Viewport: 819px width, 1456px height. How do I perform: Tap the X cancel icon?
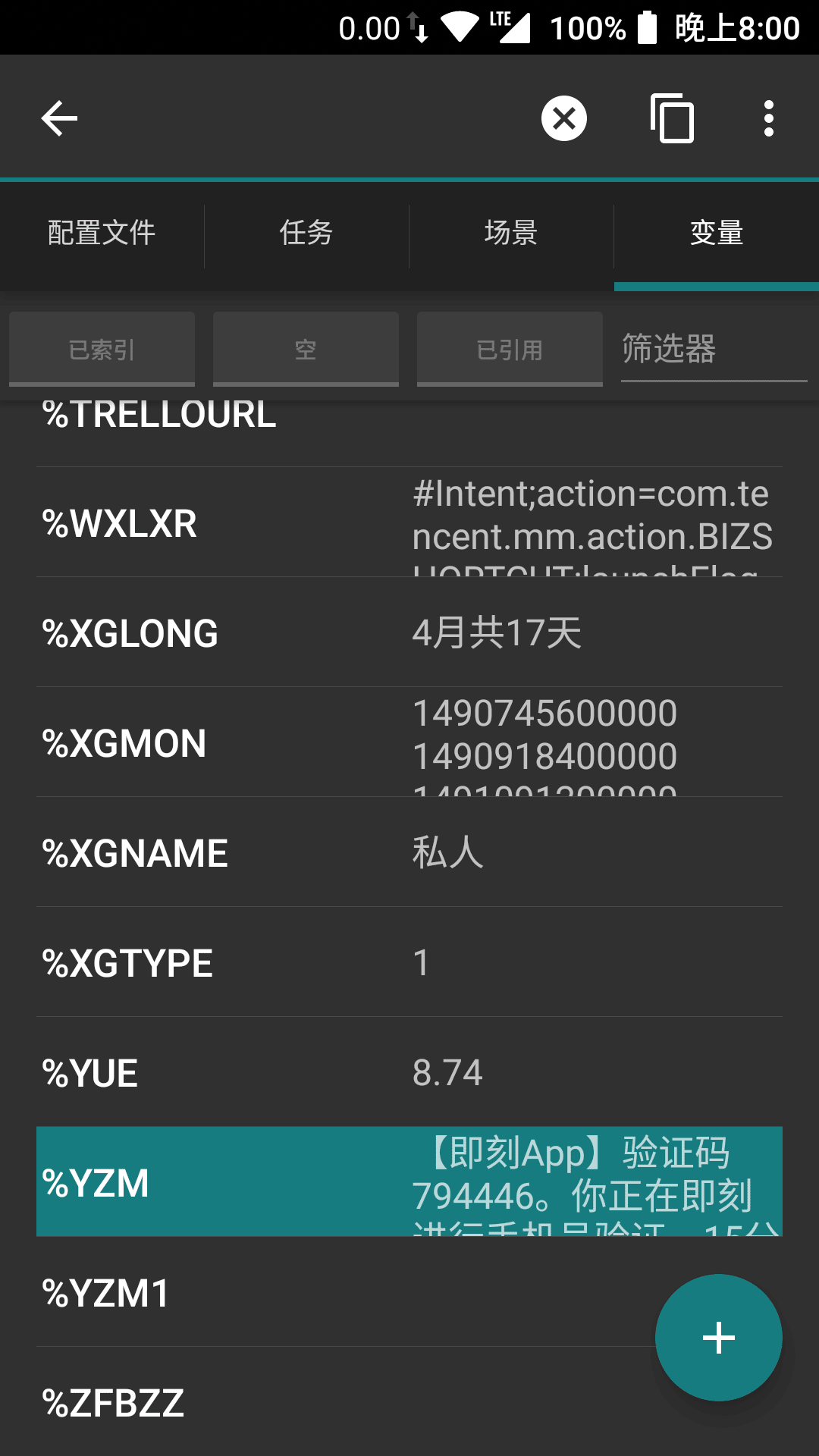click(x=564, y=119)
